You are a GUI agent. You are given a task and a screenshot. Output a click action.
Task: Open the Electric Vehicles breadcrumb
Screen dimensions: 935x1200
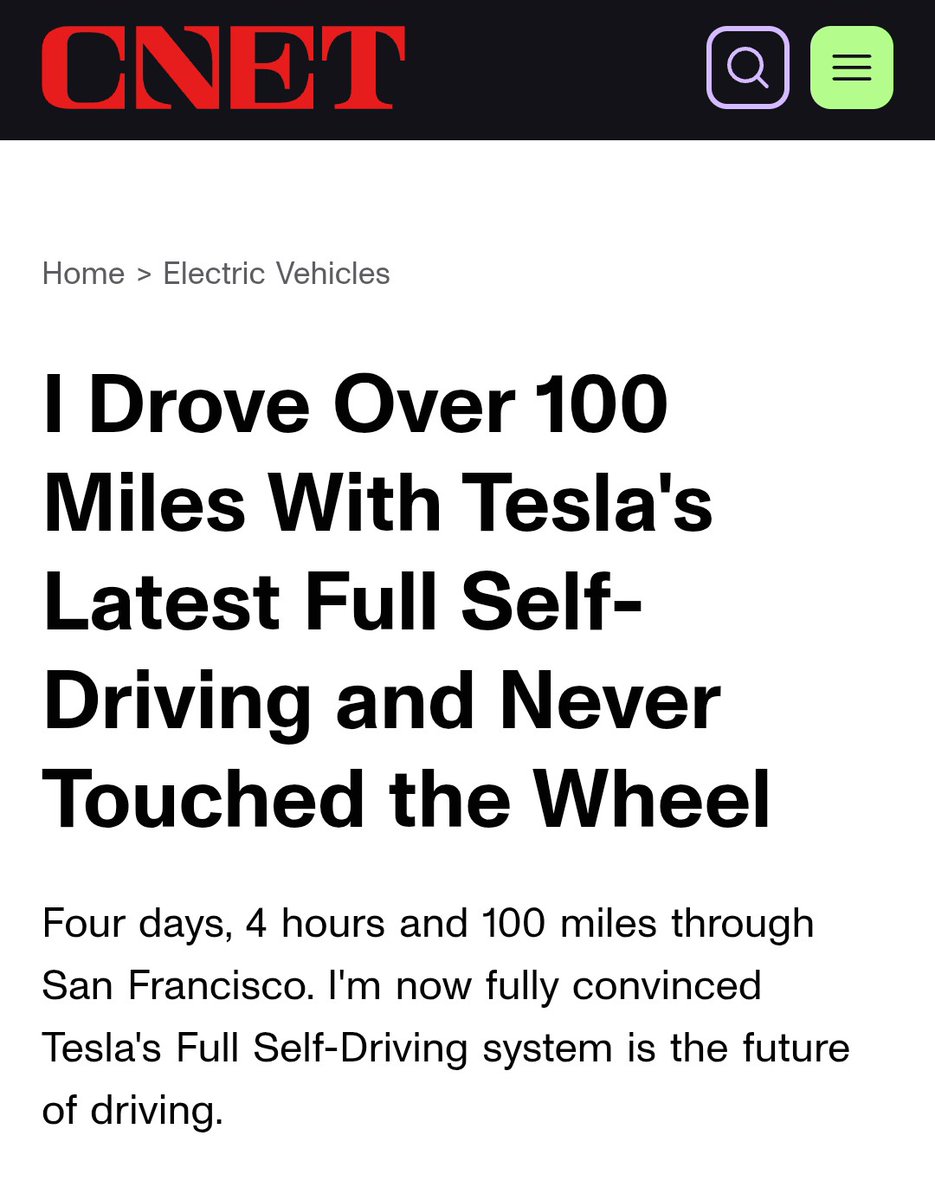tap(276, 273)
